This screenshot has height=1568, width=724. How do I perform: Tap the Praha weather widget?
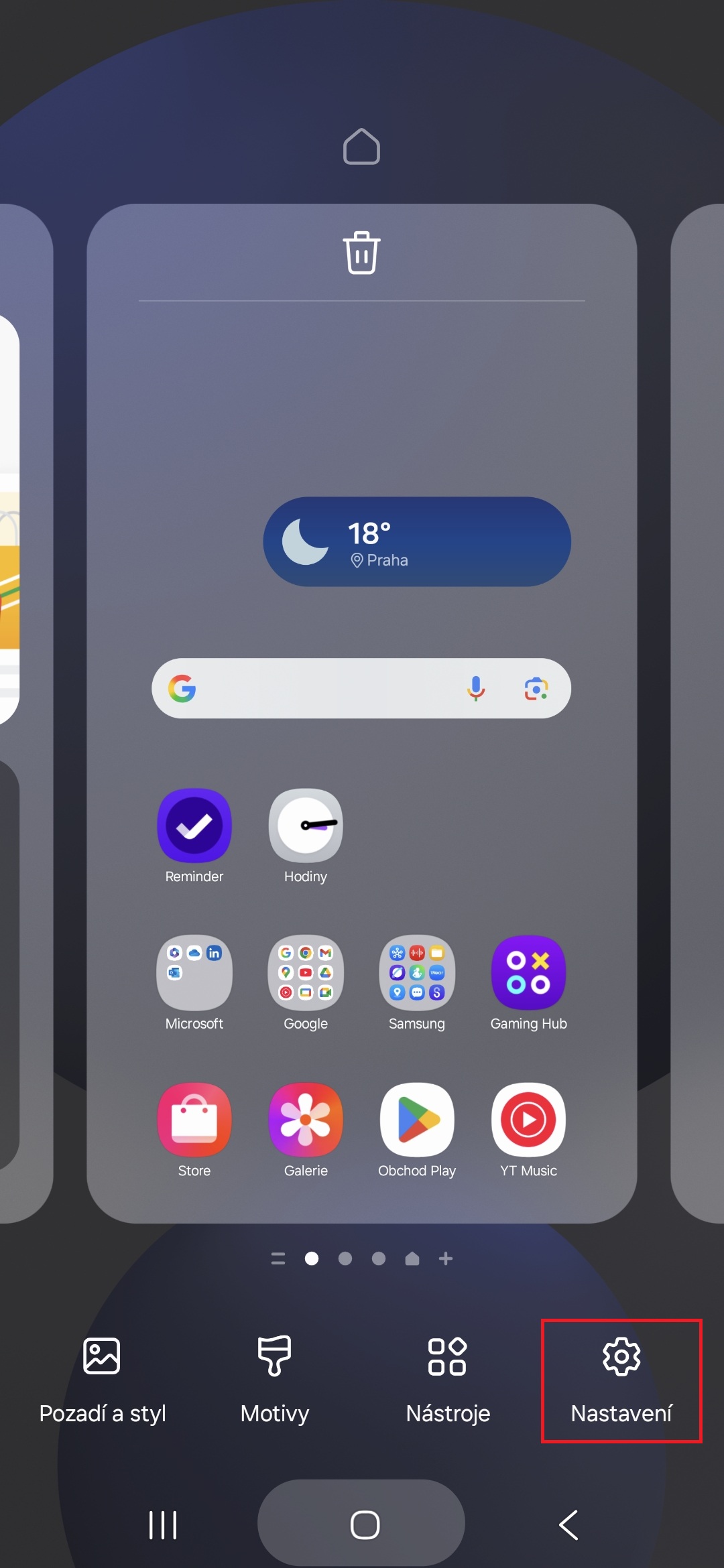point(417,541)
